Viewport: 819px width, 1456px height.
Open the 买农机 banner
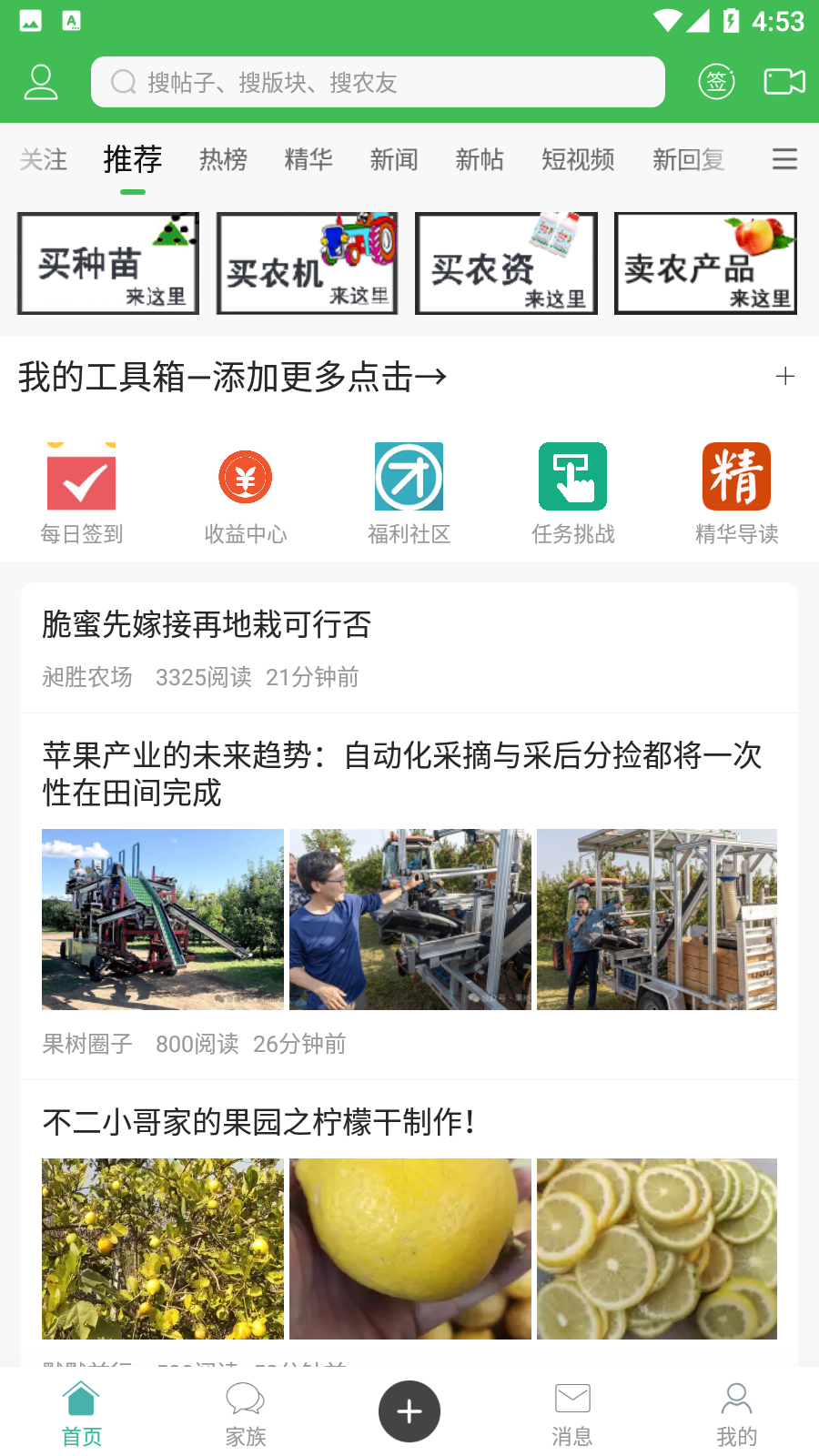pos(308,264)
